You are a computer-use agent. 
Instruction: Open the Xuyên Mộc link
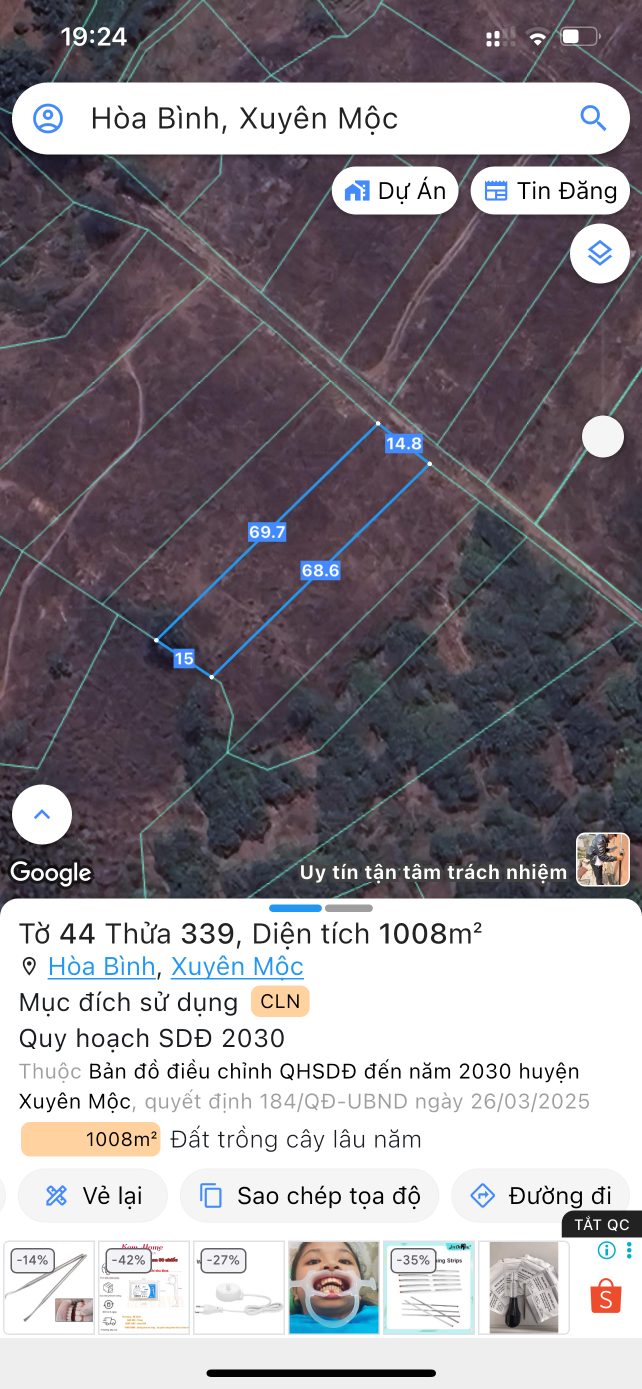[237, 967]
